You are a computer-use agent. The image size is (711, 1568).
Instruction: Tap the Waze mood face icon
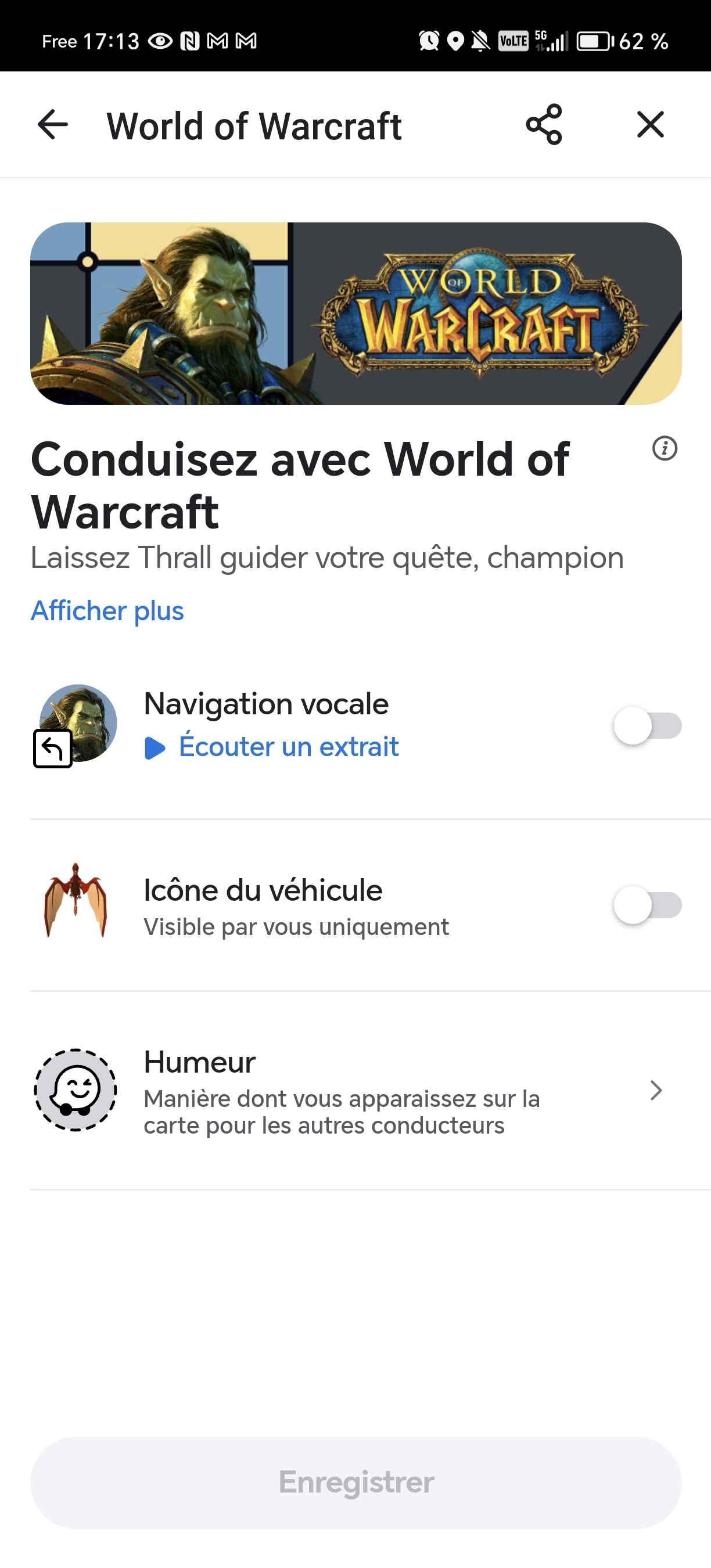click(x=76, y=1089)
